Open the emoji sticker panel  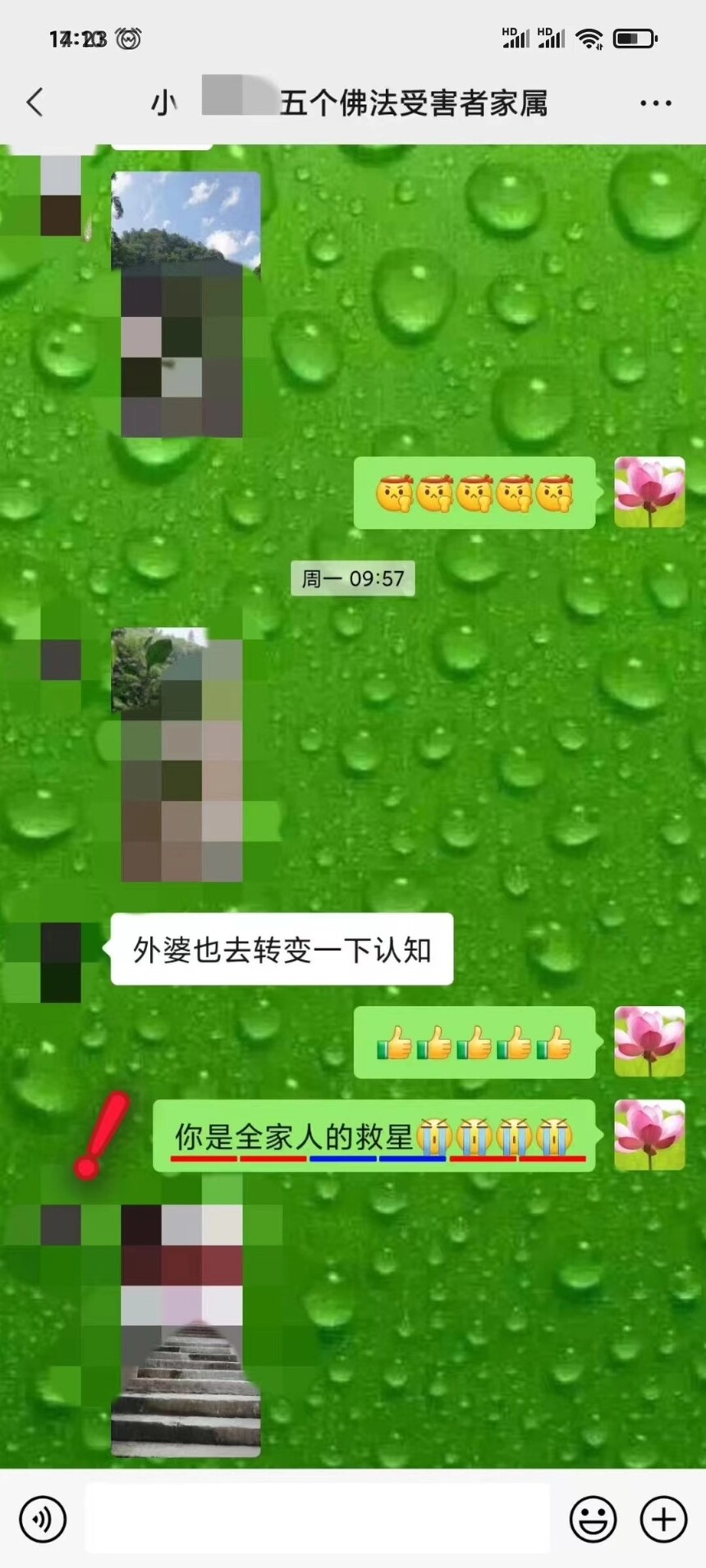point(593,1520)
